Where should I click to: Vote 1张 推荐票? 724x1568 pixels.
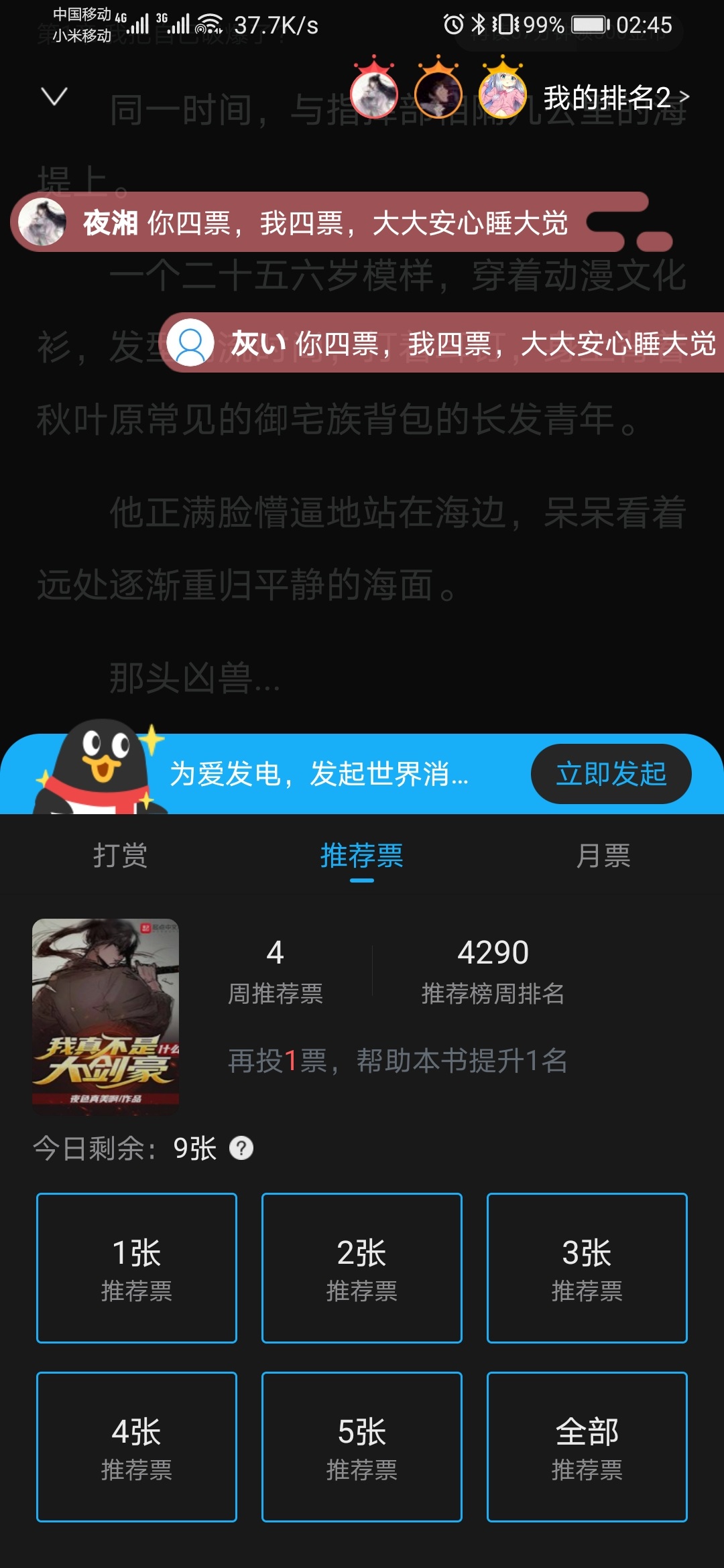137,1268
